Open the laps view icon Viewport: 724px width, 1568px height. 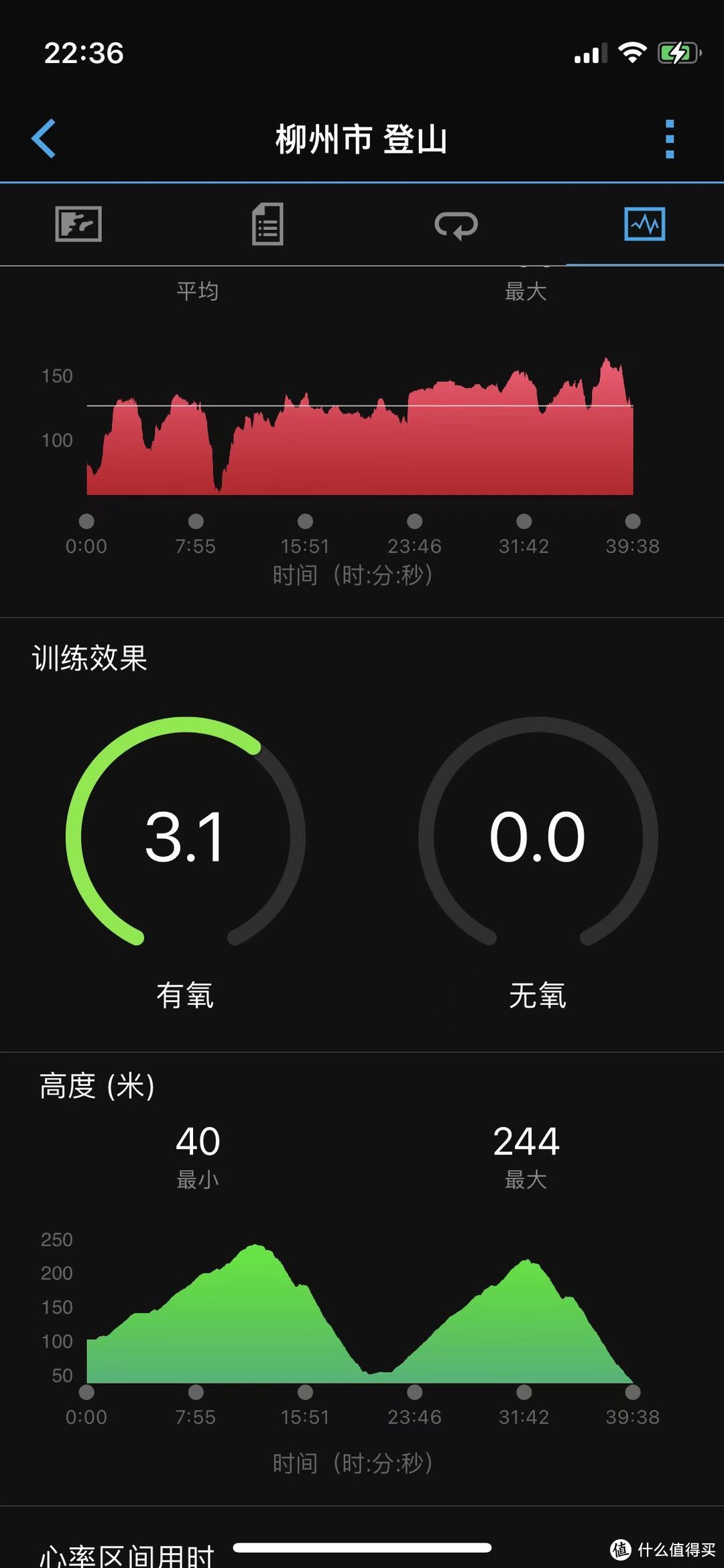[x=457, y=225]
